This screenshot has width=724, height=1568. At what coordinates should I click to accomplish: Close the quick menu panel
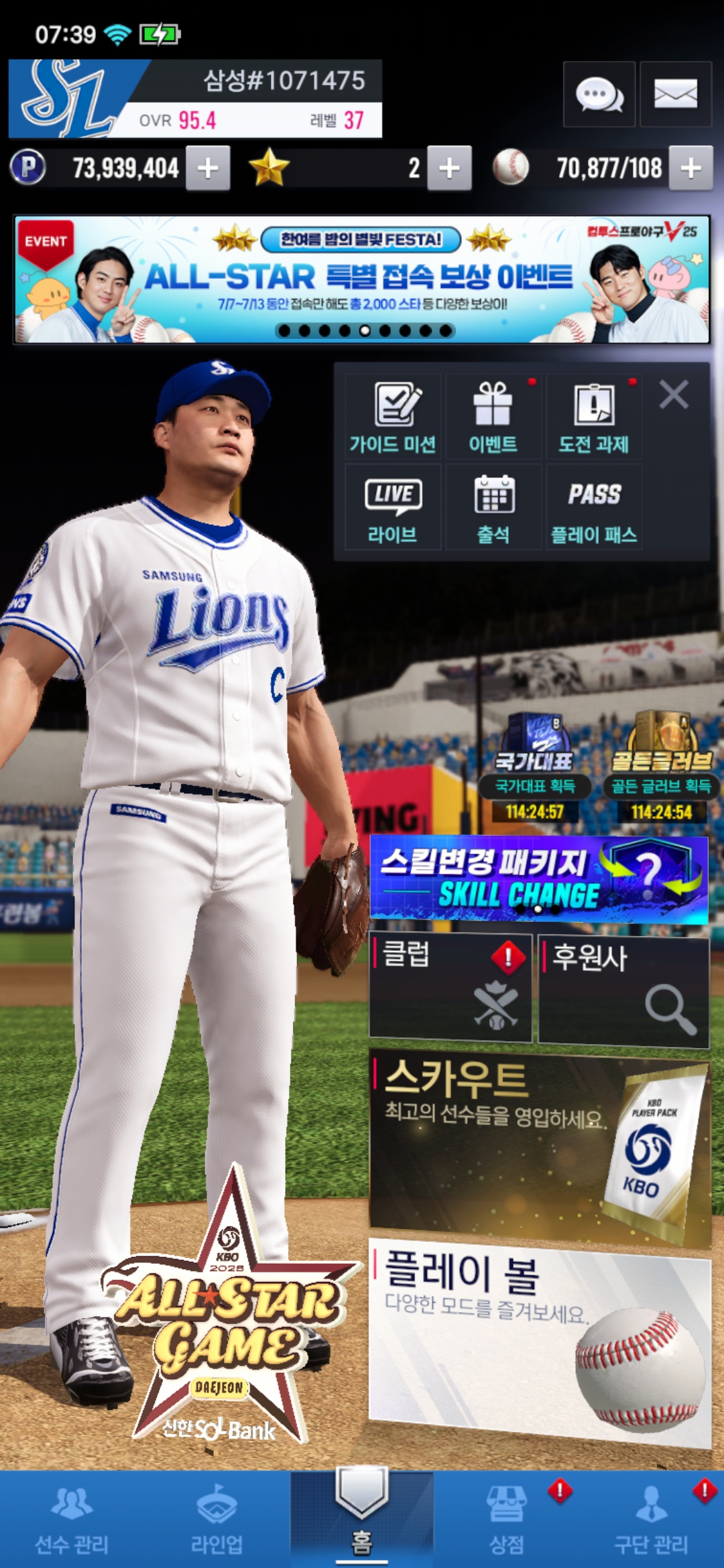(674, 395)
